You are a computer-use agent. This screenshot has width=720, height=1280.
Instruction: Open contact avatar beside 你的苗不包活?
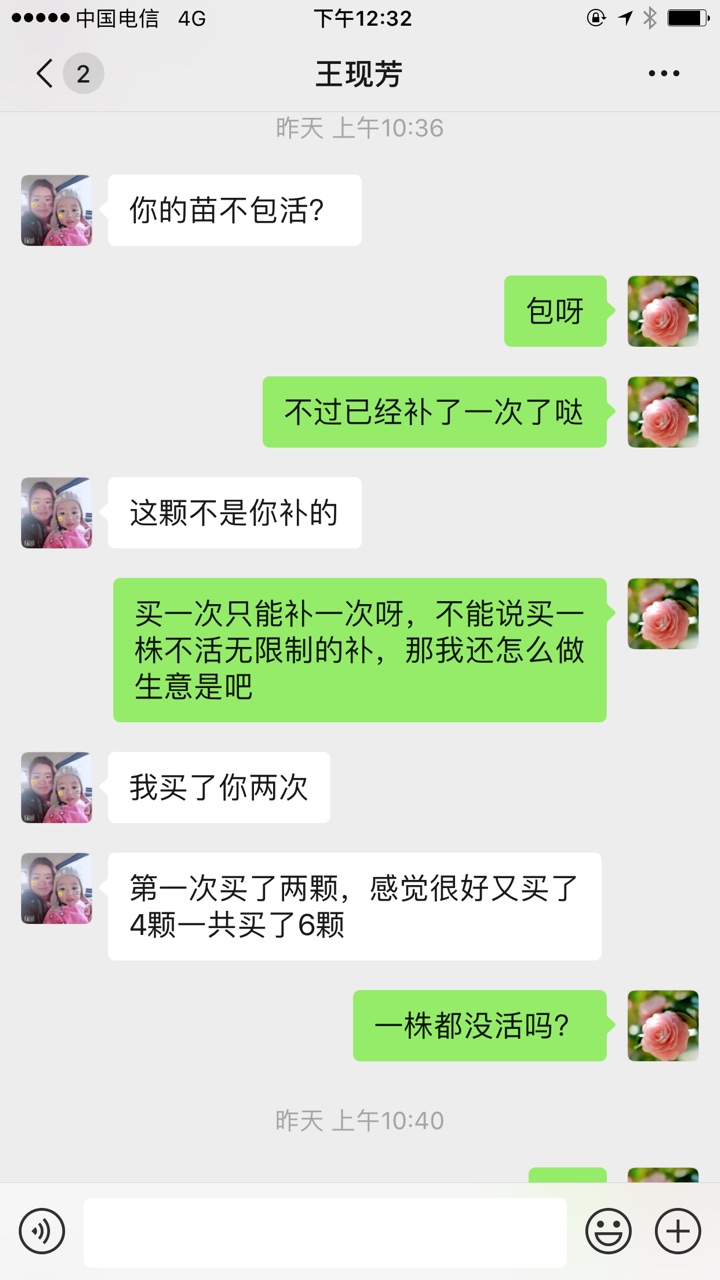pyautogui.click(x=56, y=211)
